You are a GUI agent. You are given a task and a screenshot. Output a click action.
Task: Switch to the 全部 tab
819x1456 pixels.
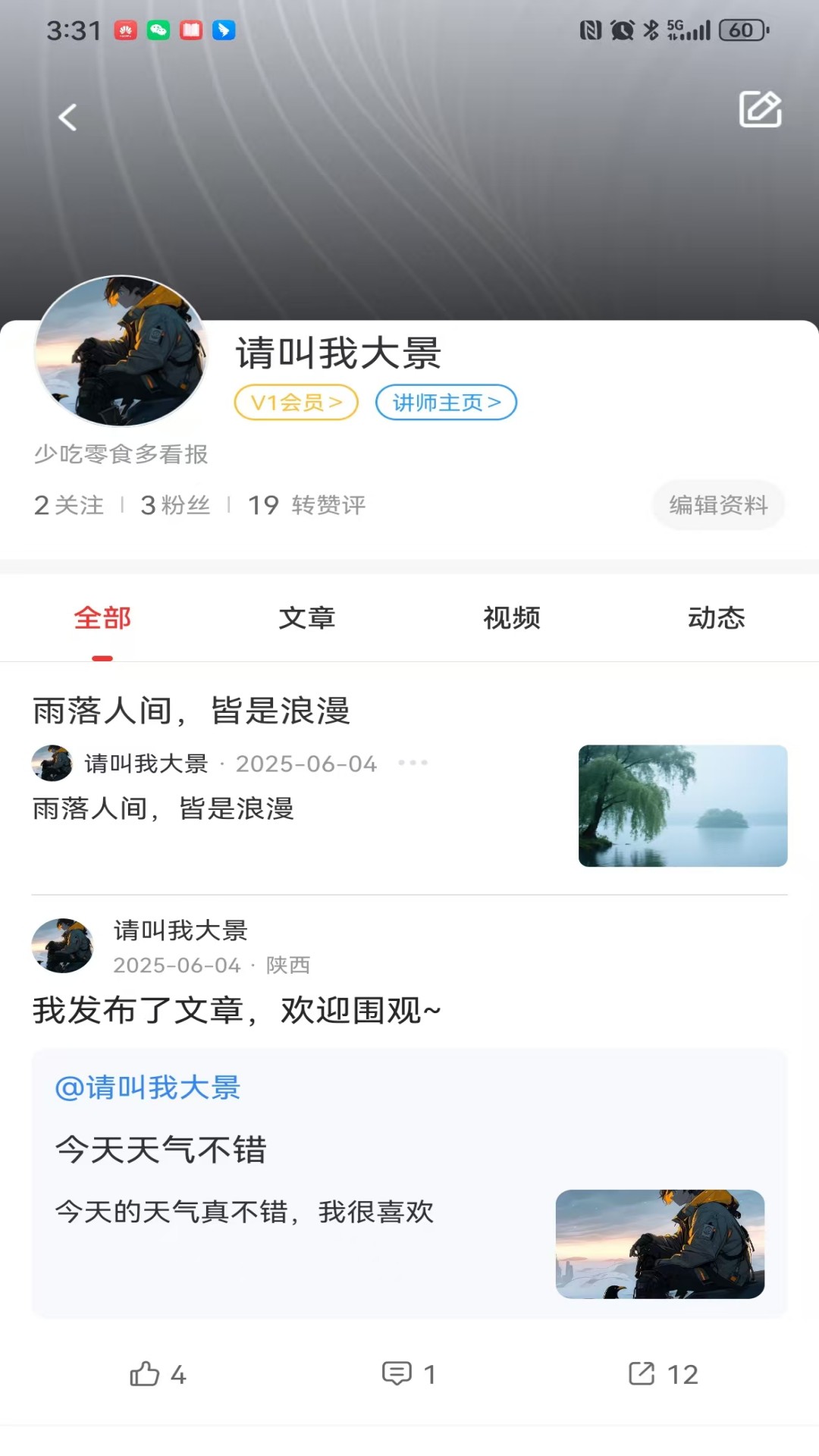pyautogui.click(x=102, y=618)
